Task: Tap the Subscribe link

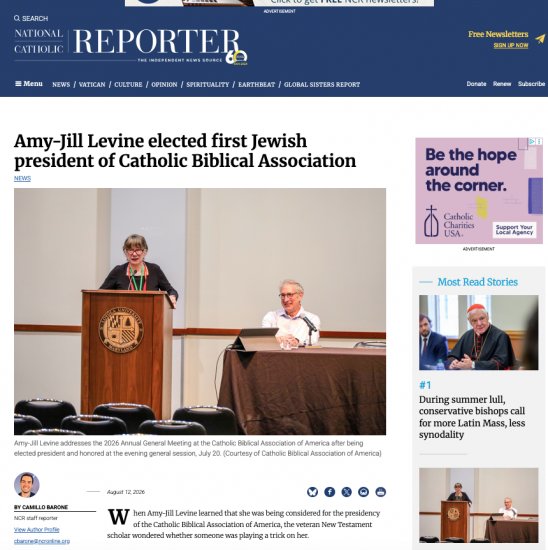Action: (532, 84)
